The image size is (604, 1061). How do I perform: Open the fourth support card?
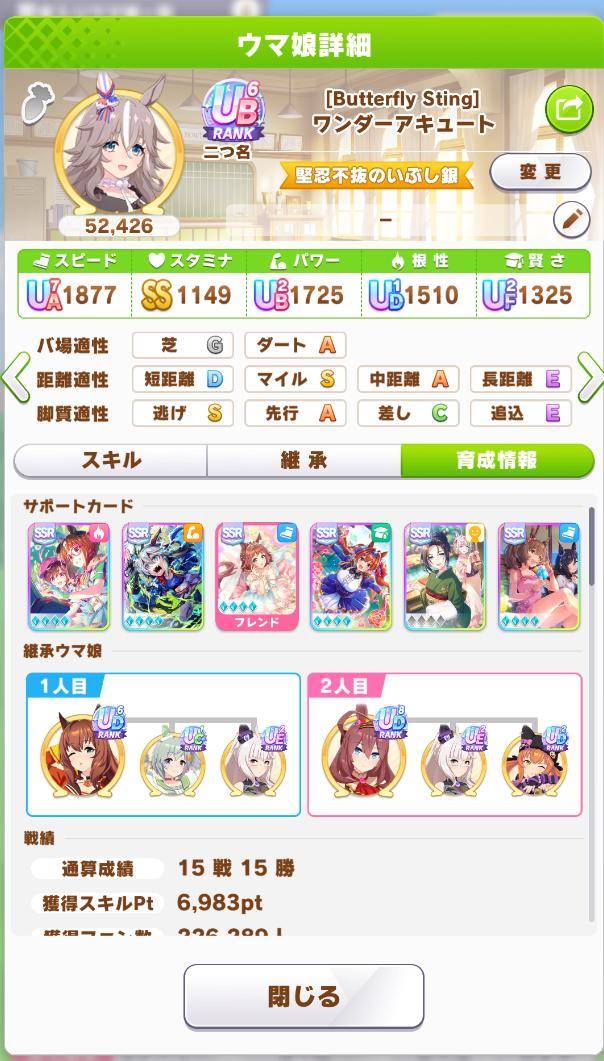tap(350, 576)
